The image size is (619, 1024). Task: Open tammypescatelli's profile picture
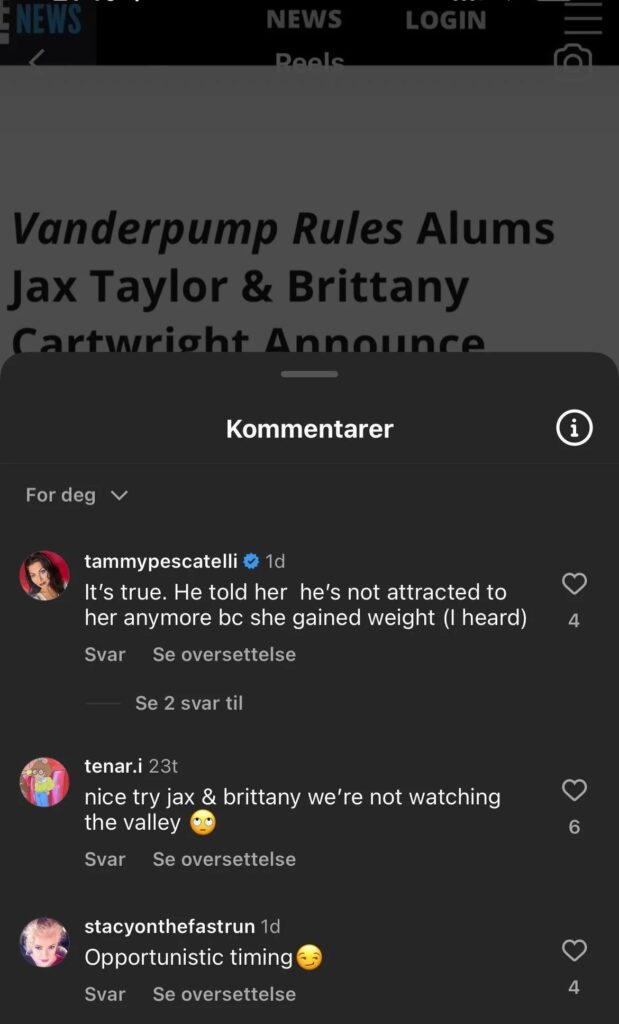(45, 575)
